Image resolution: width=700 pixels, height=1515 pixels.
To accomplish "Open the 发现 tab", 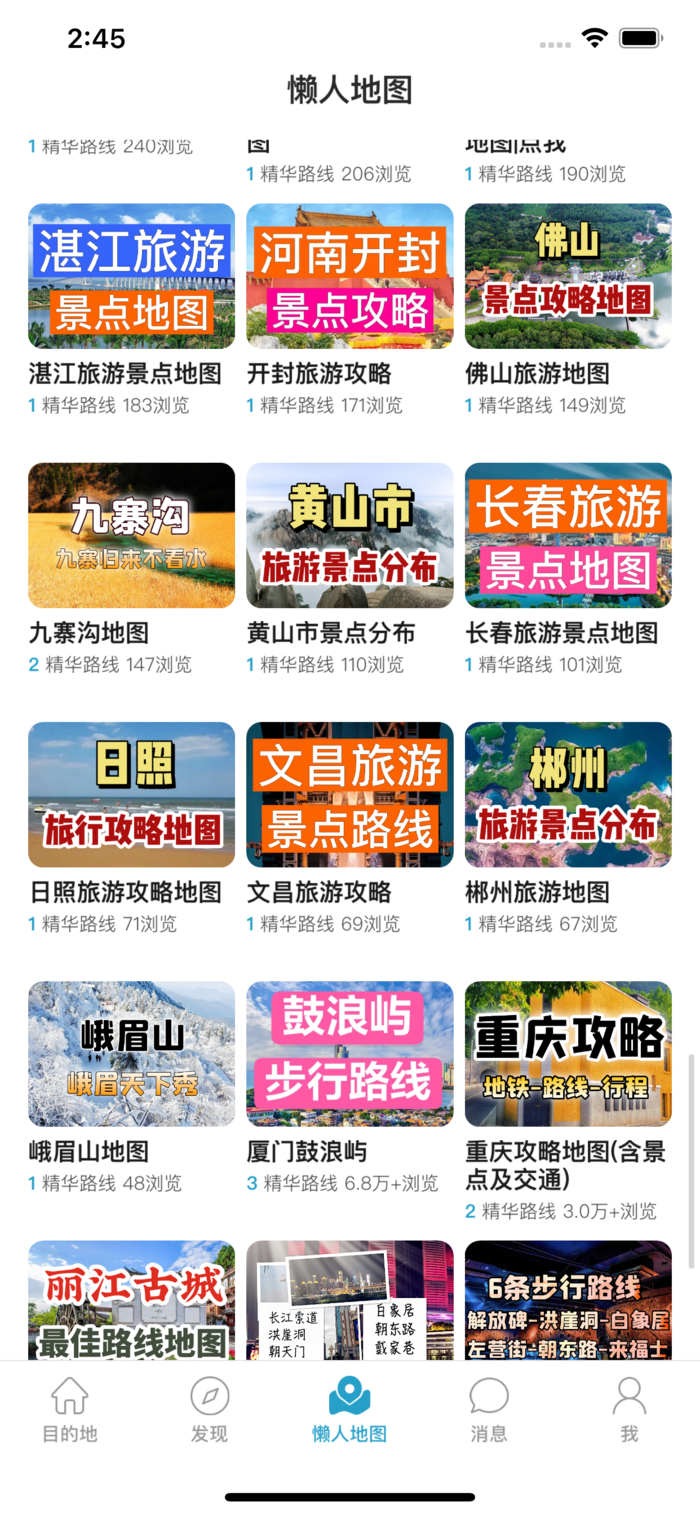I will 210,1410.
